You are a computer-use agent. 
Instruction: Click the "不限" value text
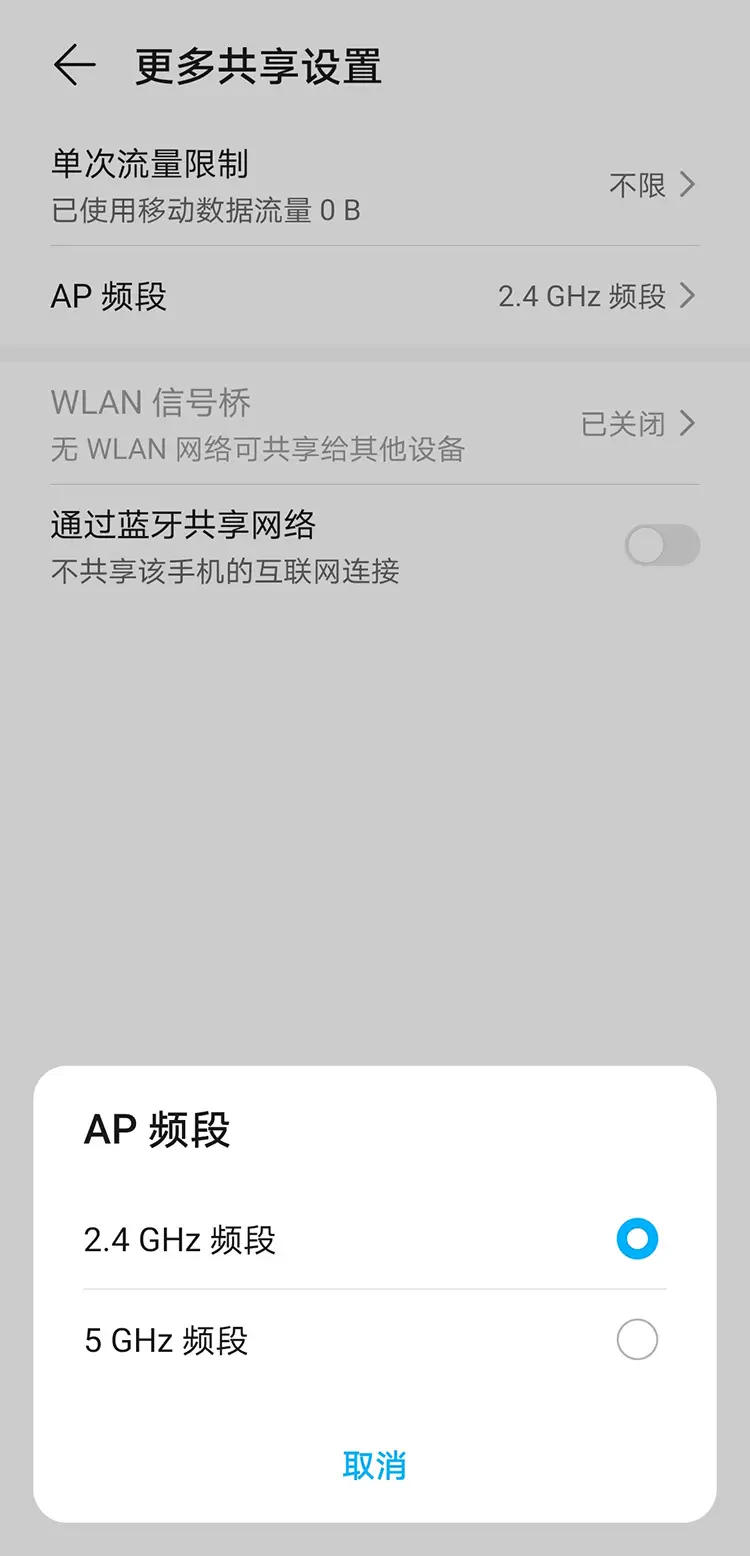[637, 186]
